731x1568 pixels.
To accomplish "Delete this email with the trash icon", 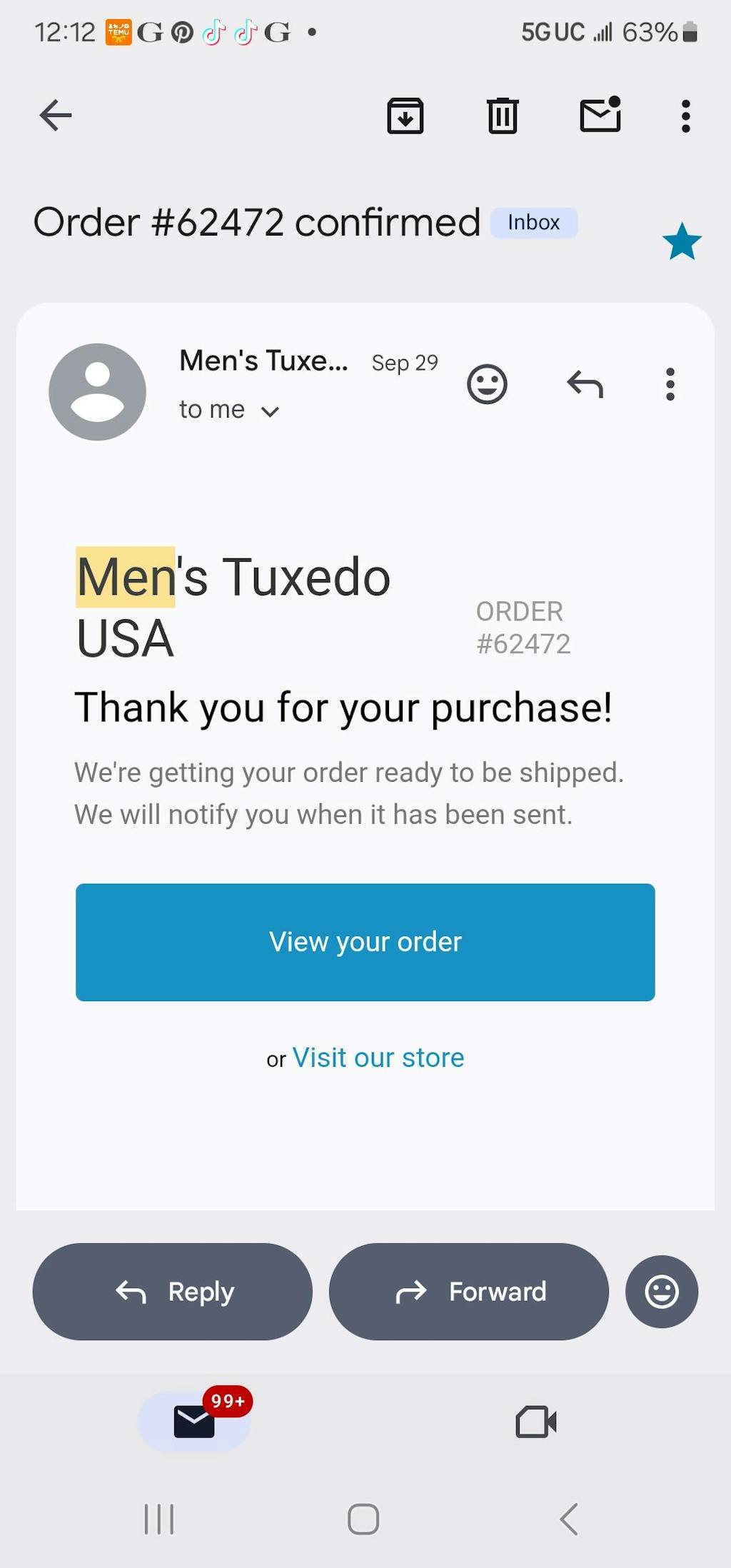I will coord(503,116).
